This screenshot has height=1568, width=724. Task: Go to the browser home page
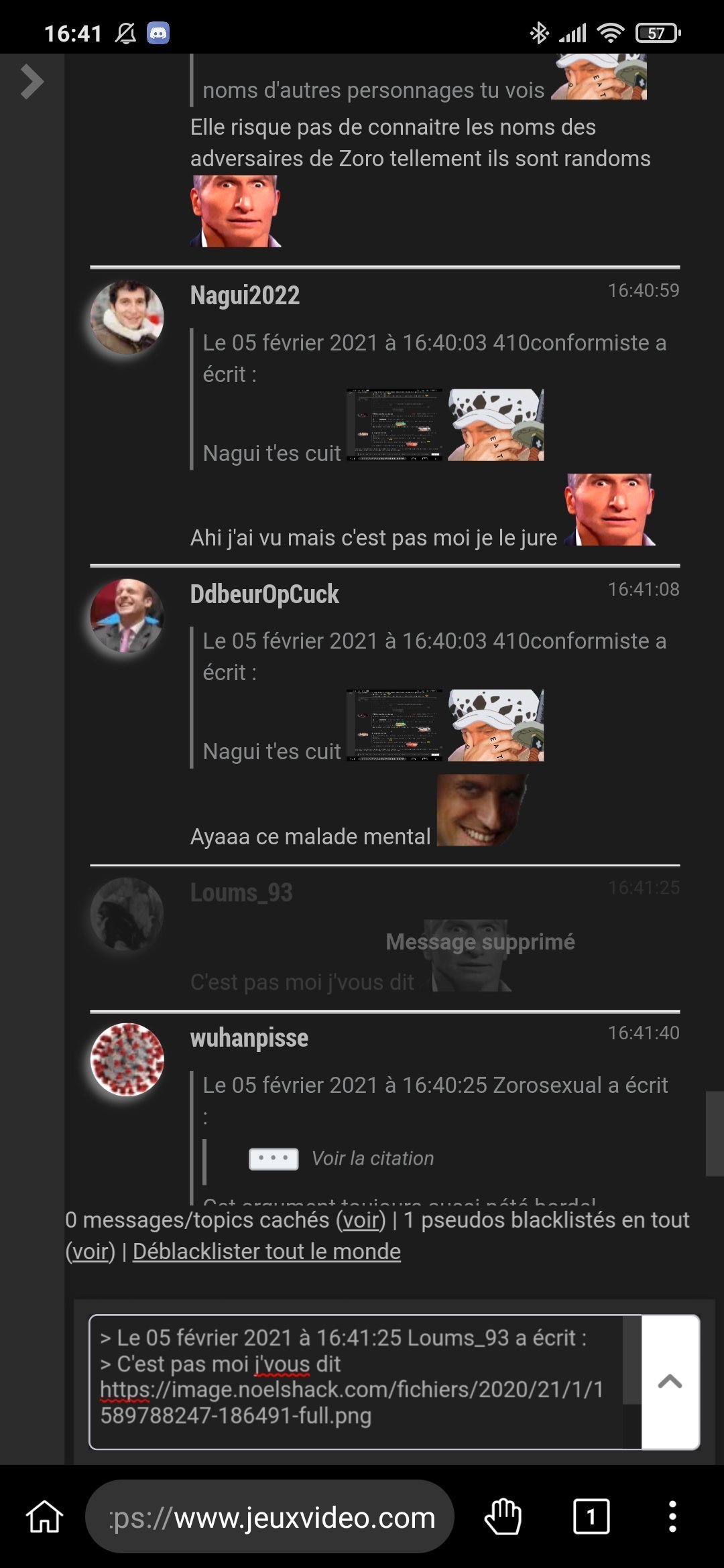point(45,1516)
